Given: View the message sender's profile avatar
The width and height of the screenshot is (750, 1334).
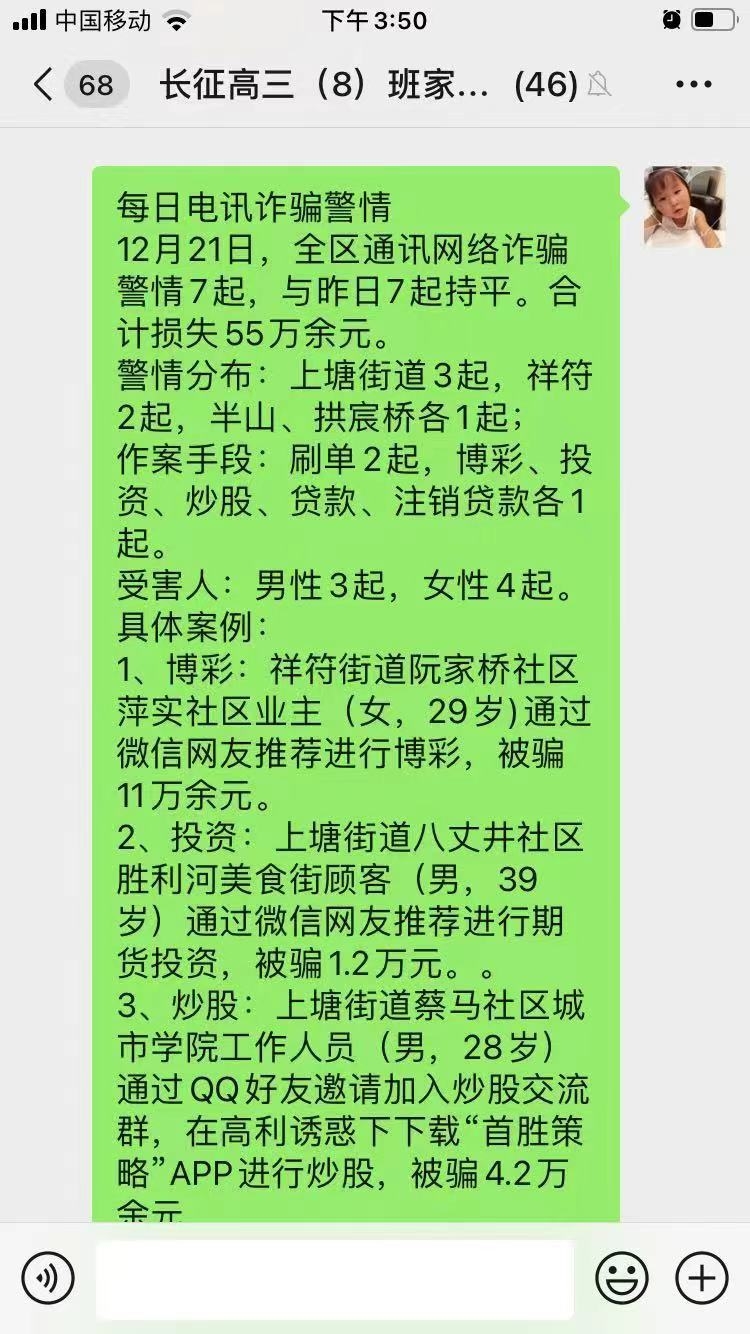Looking at the screenshot, I should (x=684, y=207).
